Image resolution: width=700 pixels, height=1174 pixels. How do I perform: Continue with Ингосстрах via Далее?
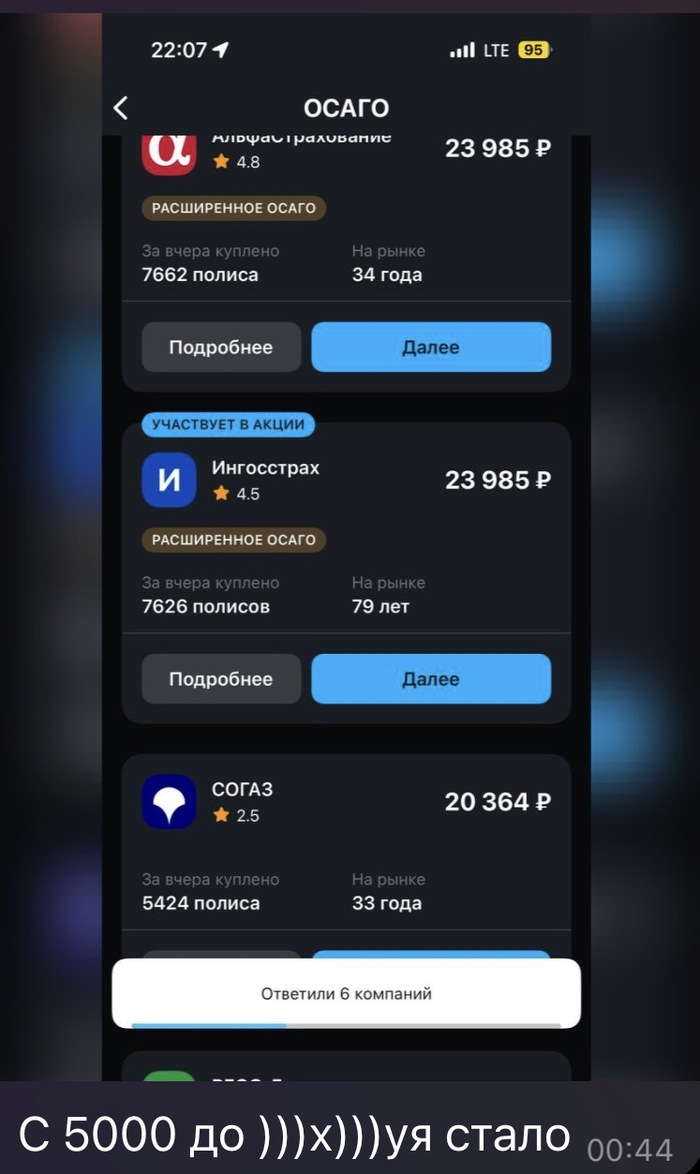431,679
